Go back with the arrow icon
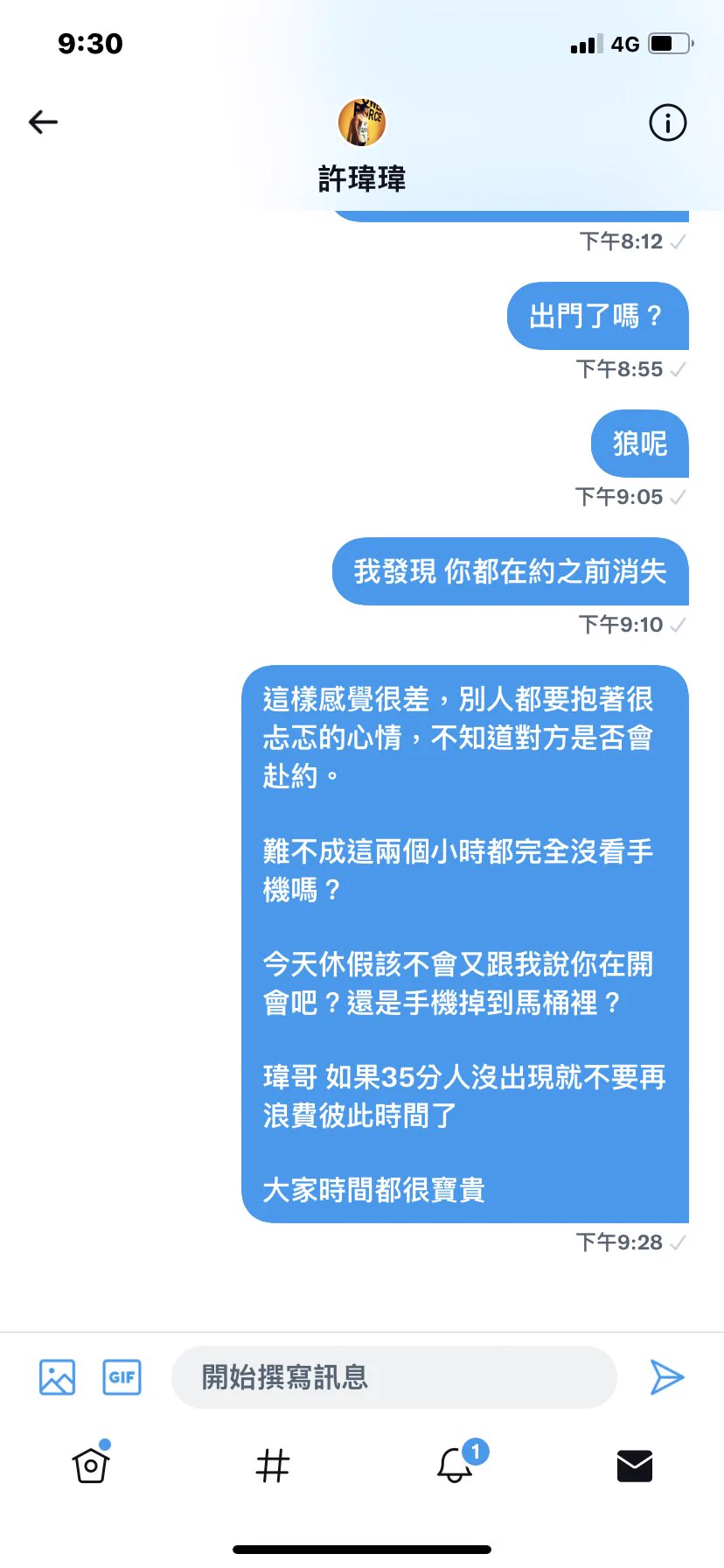 coord(43,122)
